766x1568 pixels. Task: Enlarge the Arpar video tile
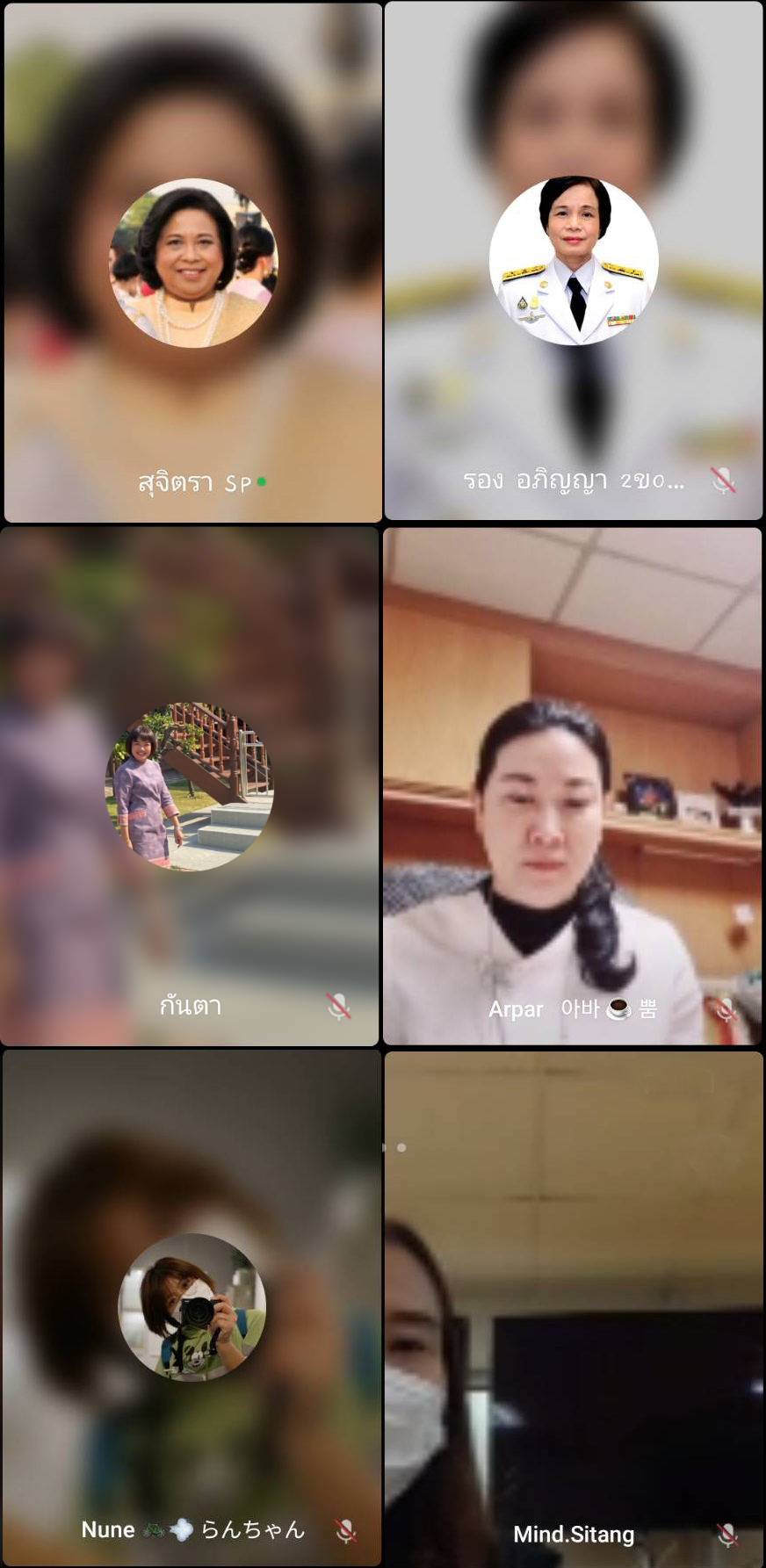pyautogui.click(x=573, y=786)
